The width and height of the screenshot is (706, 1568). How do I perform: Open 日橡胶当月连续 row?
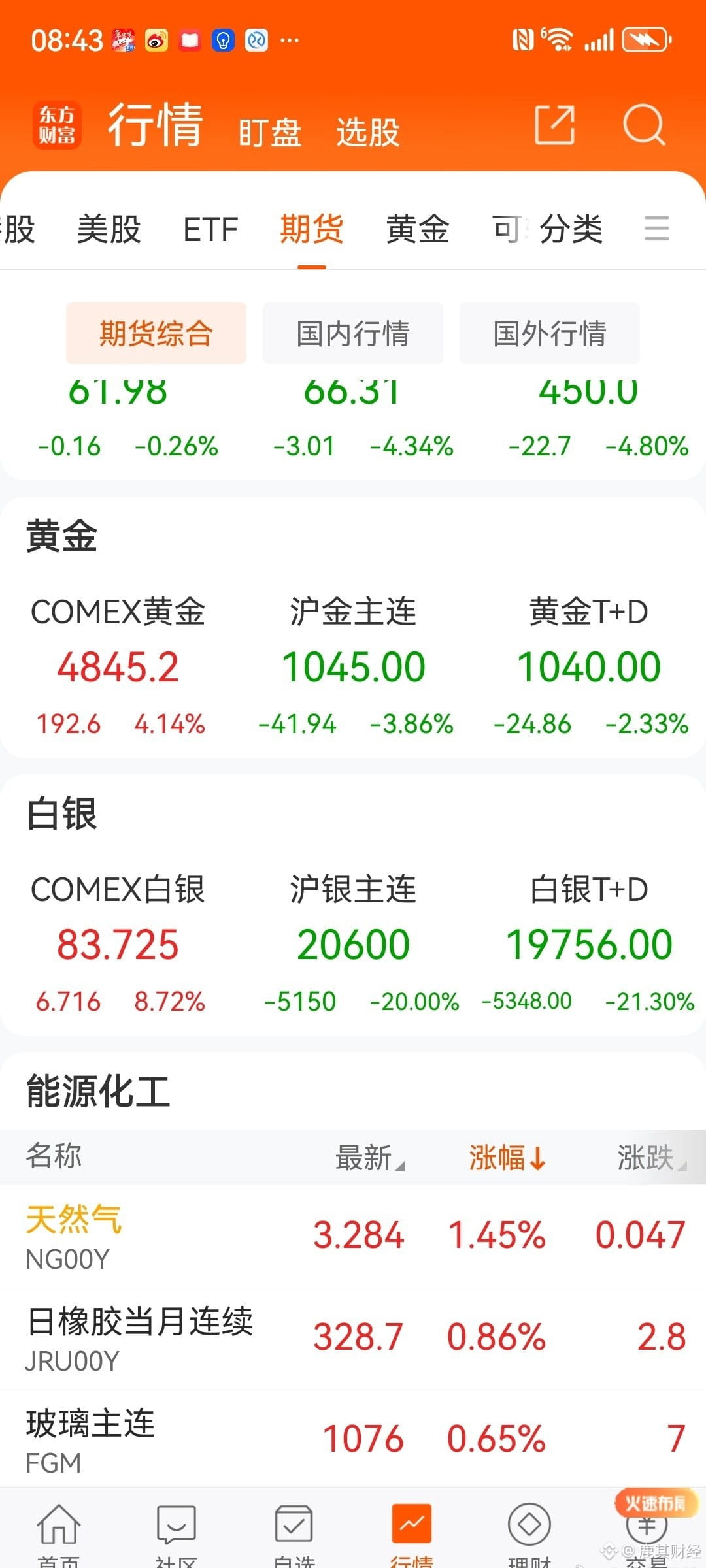(353, 1337)
